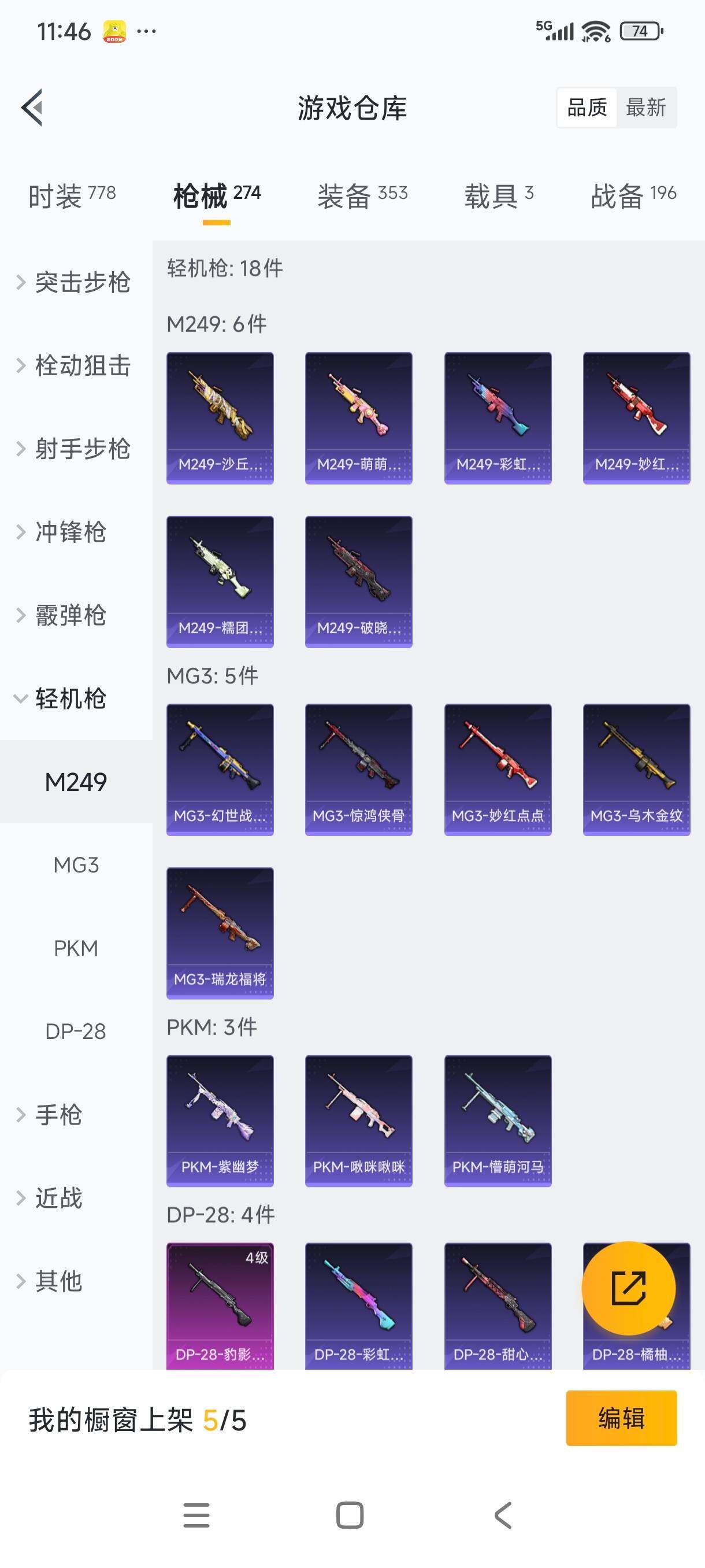
Task: Switch sorting to 最新
Action: click(x=646, y=106)
